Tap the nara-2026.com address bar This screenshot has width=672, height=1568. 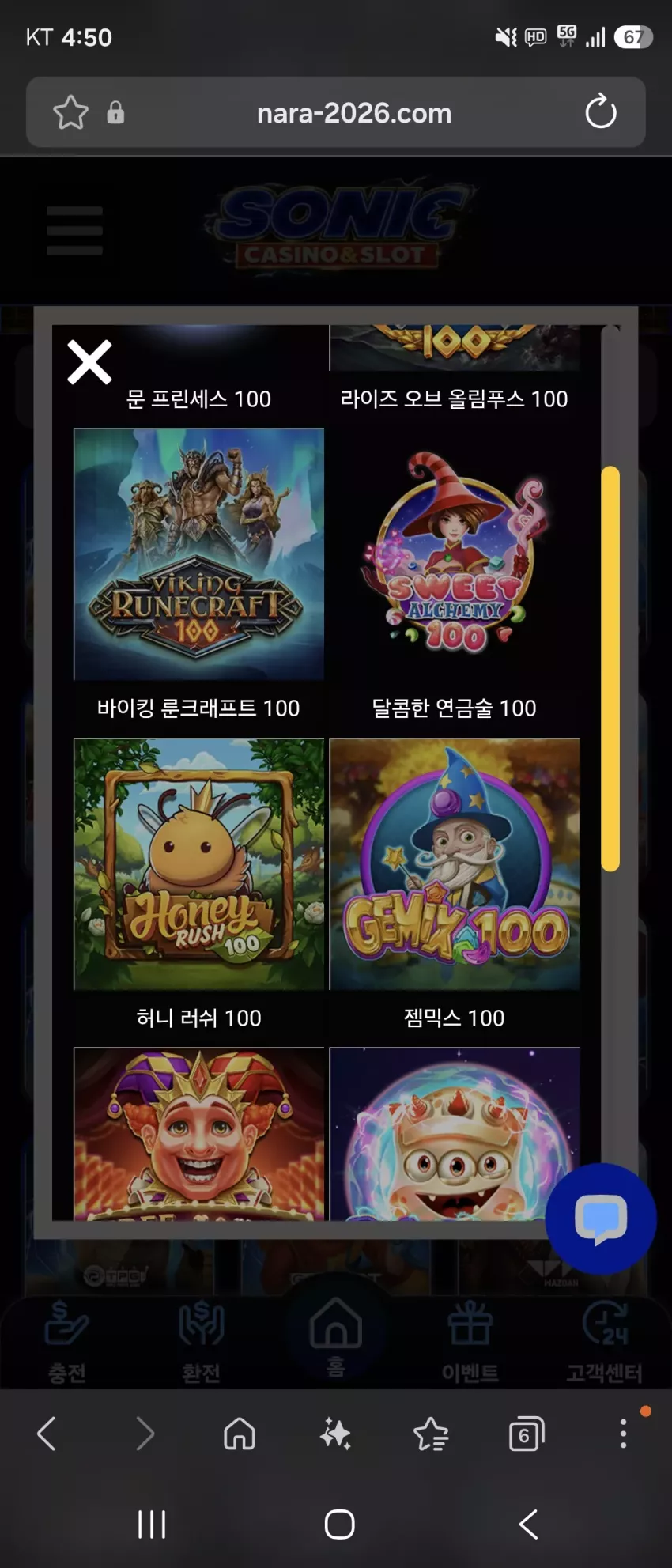pos(354,113)
